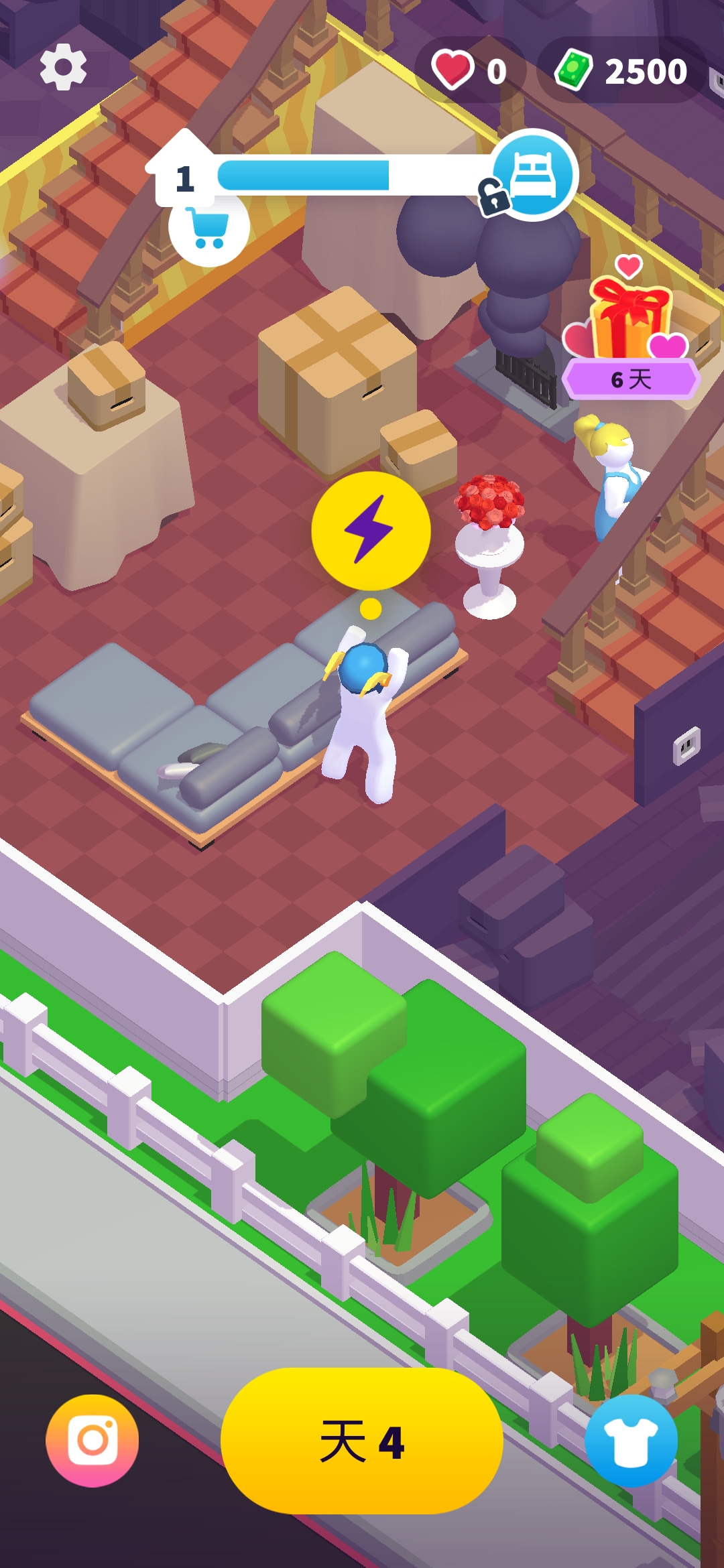Tap the locked bedroom reward icon

pos(534,174)
